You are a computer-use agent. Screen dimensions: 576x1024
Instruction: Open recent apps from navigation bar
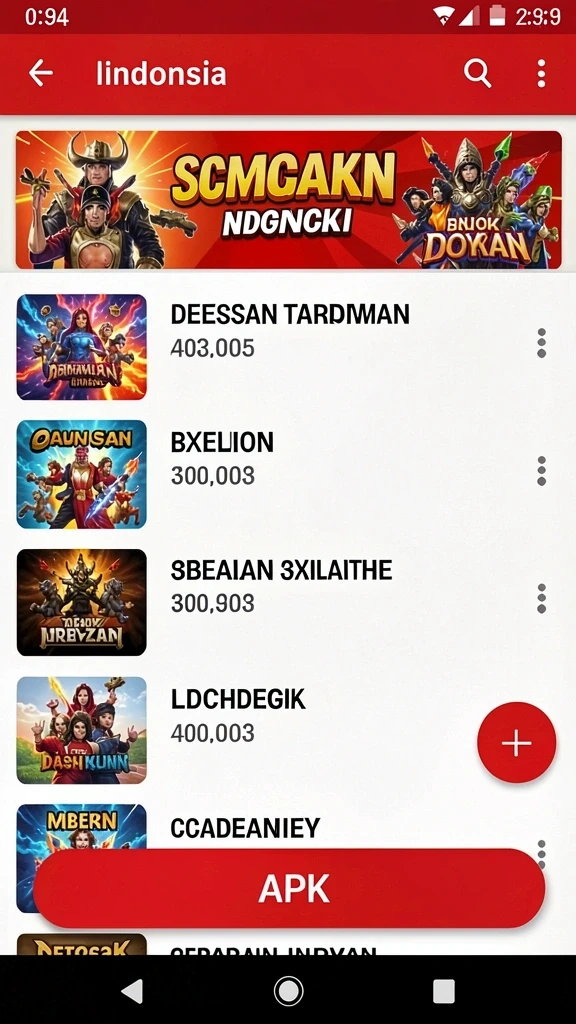(443, 991)
